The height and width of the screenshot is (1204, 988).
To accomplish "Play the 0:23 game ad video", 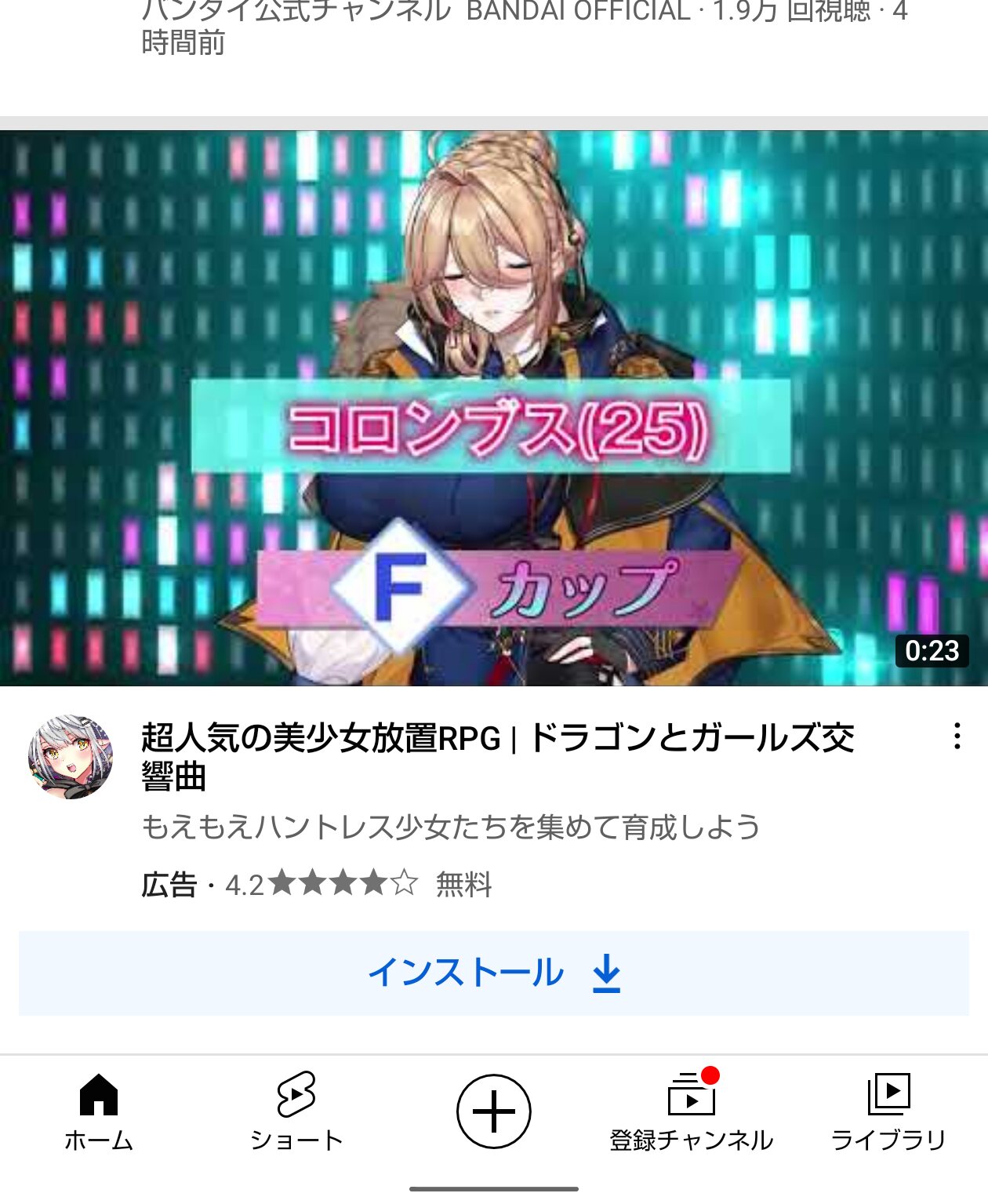I will [494, 408].
